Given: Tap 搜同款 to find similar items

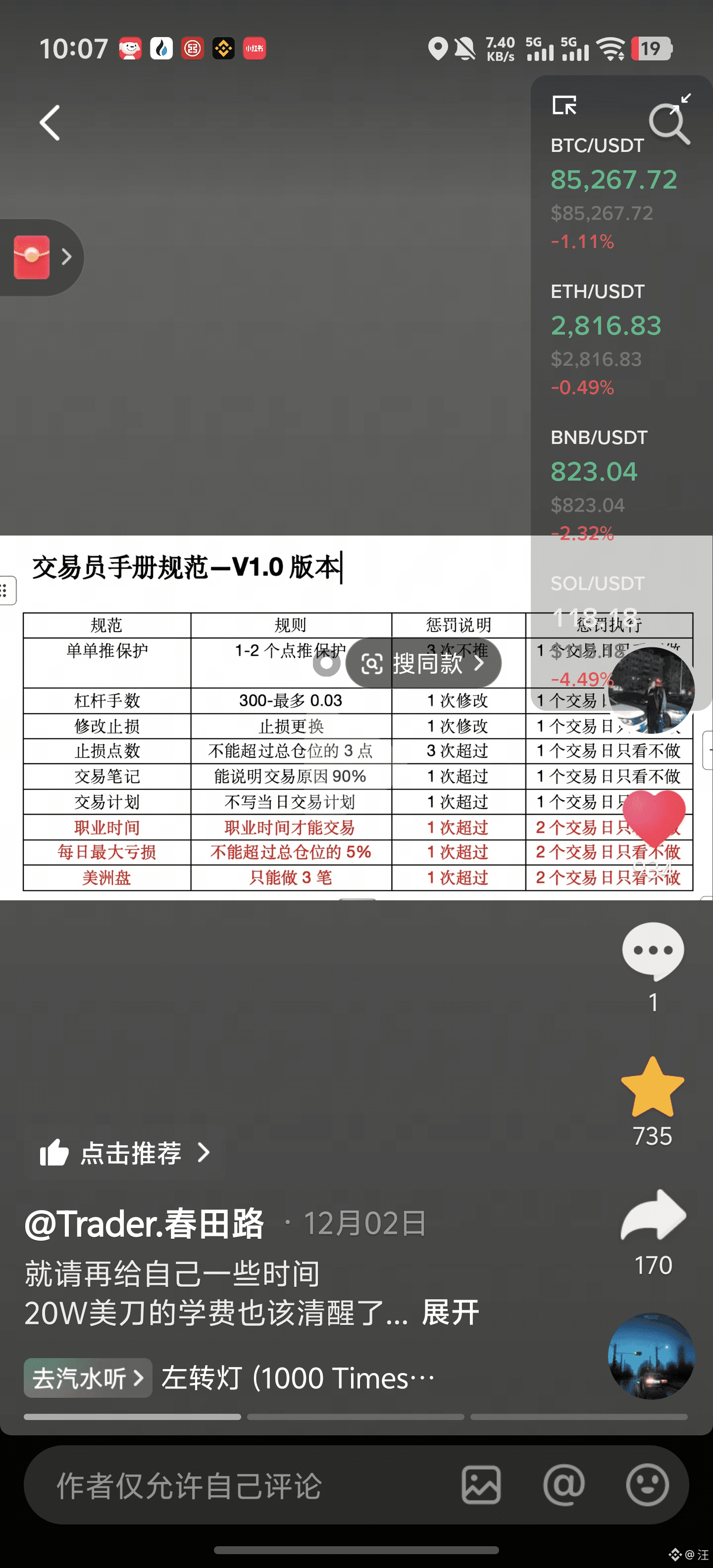Looking at the screenshot, I should (424, 663).
